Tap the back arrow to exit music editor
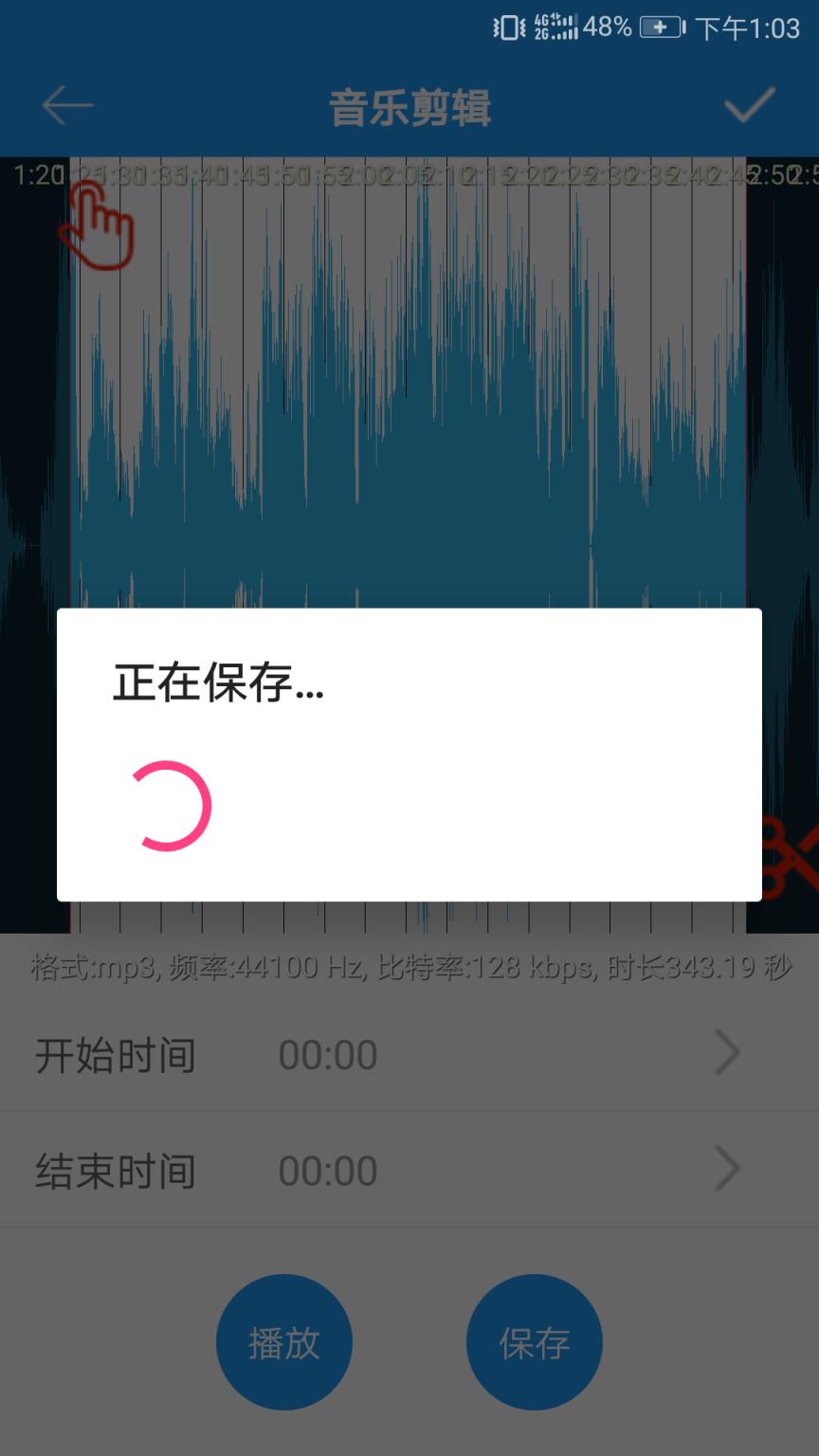819x1456 pixels. pyautogui.click(x=66, y=106)
